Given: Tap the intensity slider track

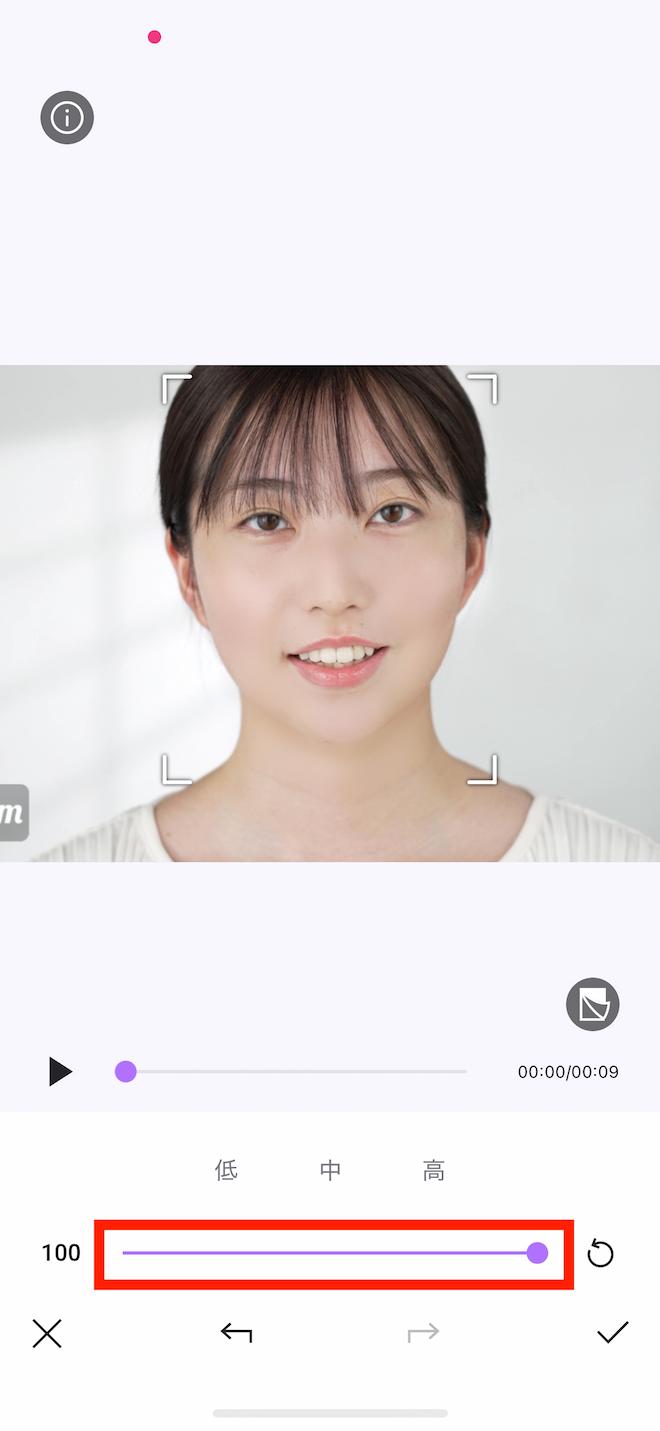Looking at the screenshot, I should click(330, 1253).
